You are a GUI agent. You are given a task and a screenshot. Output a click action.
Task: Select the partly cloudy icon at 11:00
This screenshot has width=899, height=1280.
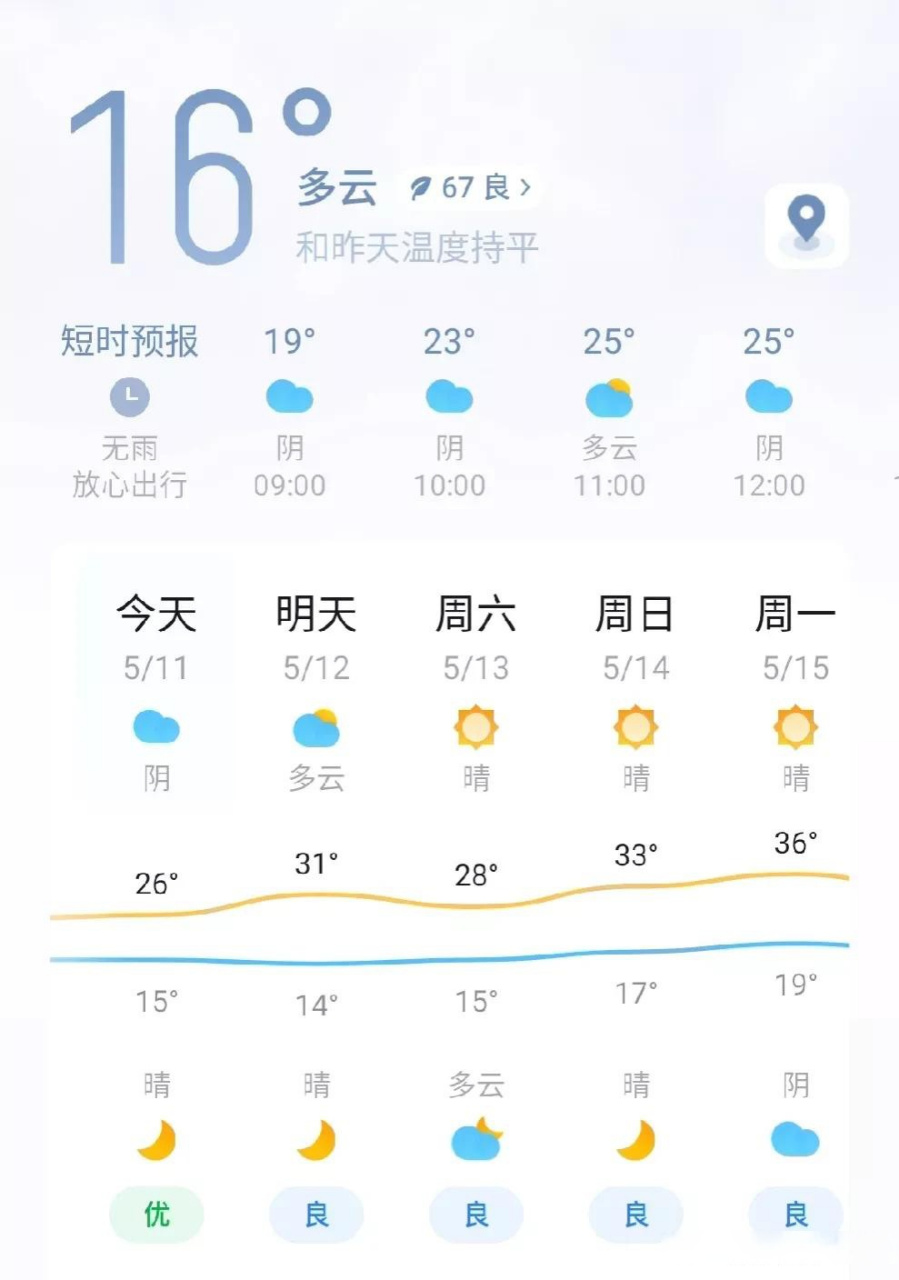click(609, 396)
